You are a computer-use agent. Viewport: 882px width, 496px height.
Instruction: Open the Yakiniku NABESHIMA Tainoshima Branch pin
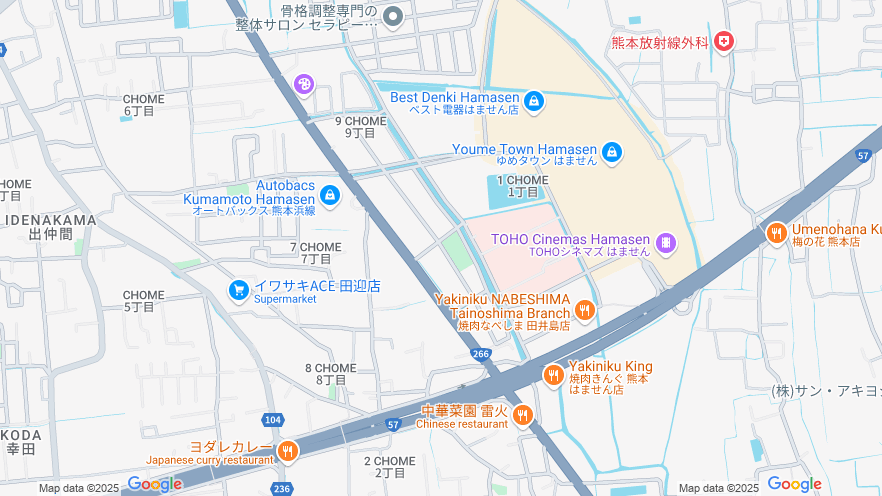pos(585,310)
